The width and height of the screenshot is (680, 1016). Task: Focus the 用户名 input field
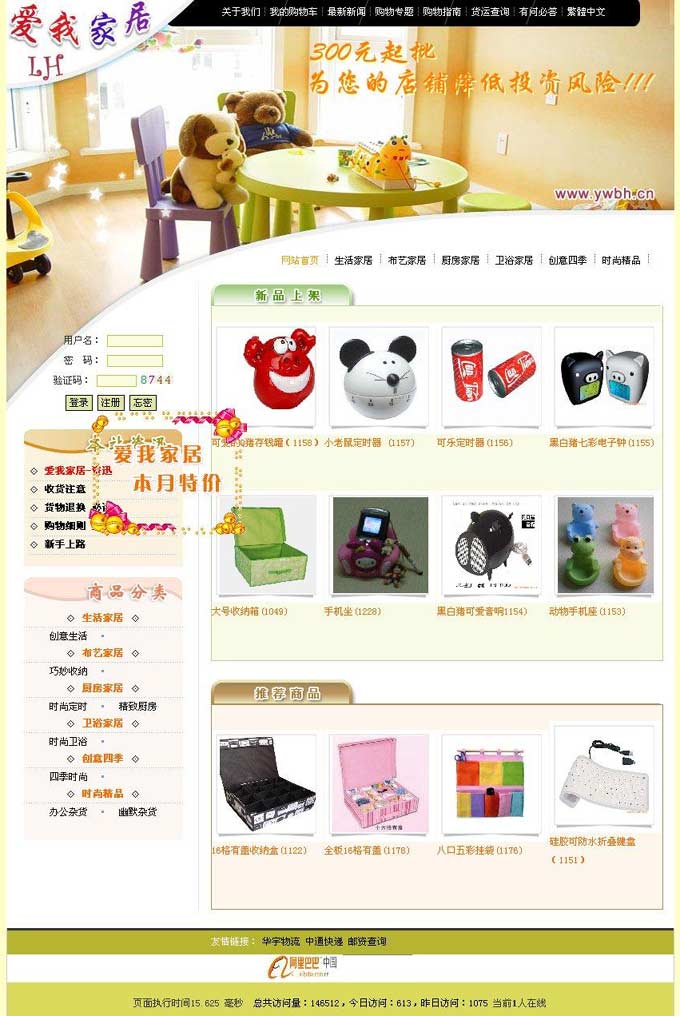[135, 341]
